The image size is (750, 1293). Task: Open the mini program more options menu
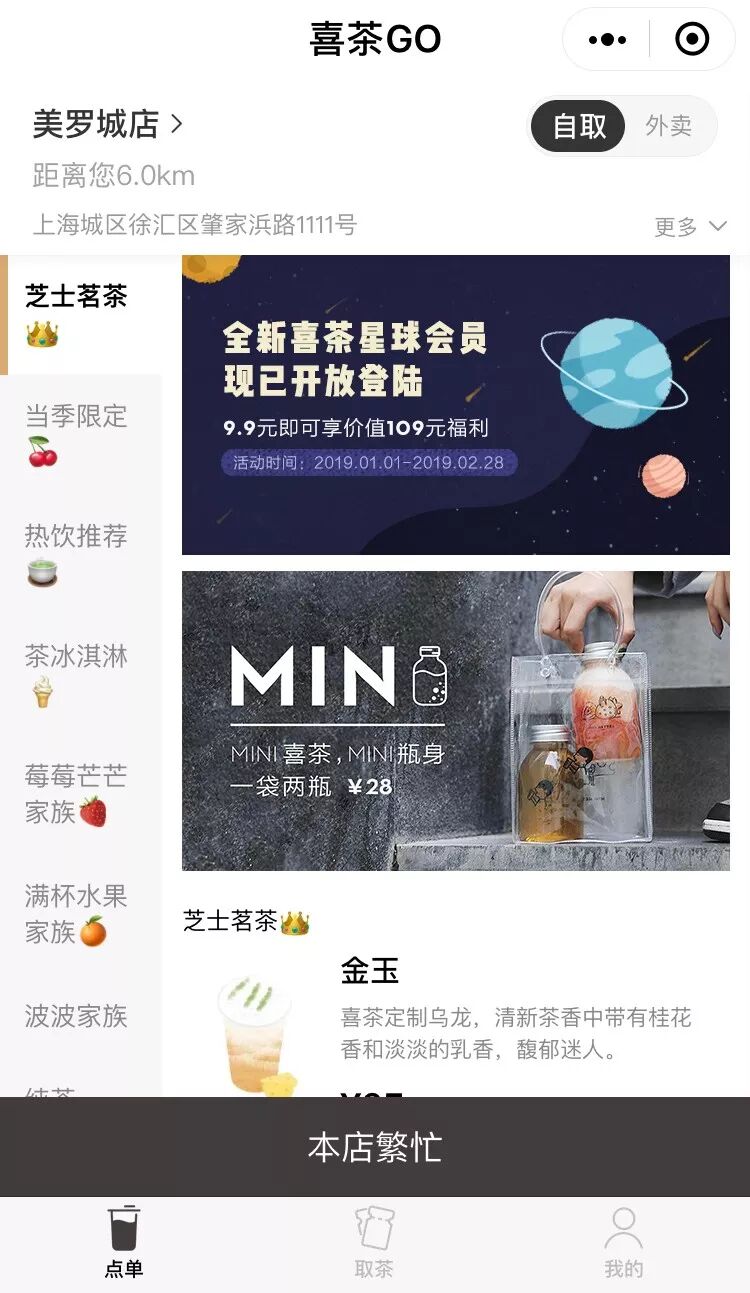click(x=607, y=40)
